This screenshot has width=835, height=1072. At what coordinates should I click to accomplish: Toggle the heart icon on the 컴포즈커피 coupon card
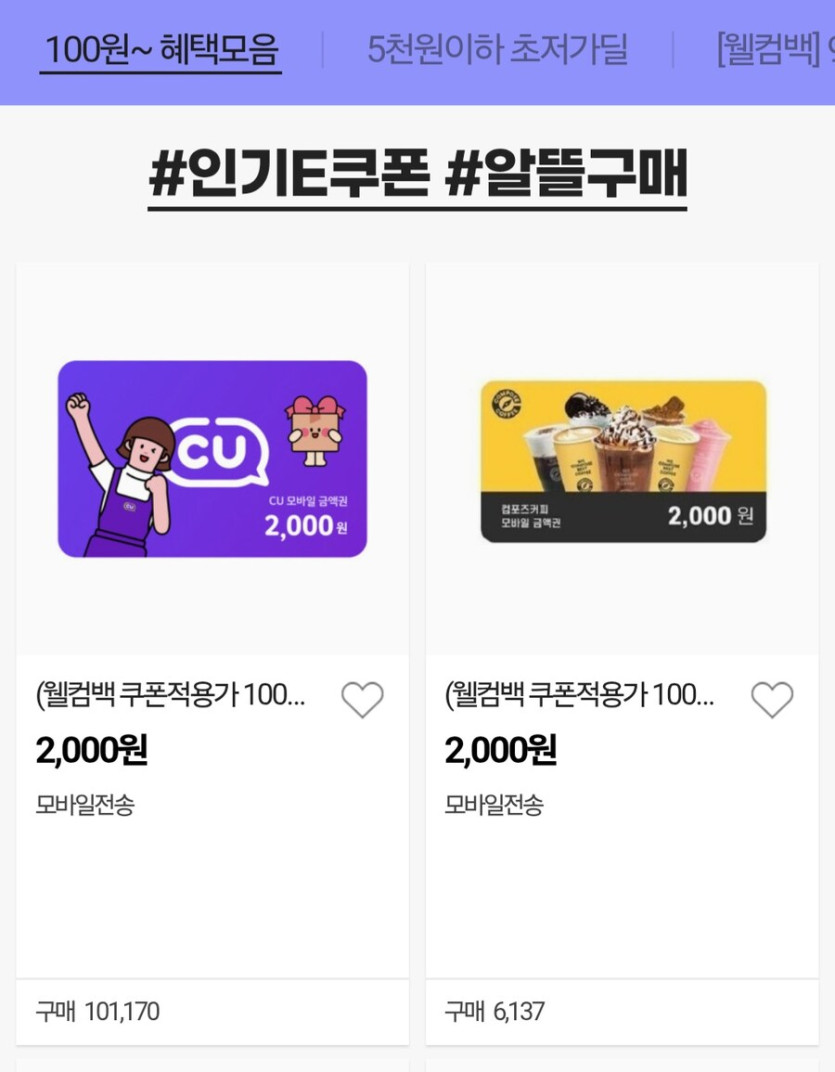(771, 699)
